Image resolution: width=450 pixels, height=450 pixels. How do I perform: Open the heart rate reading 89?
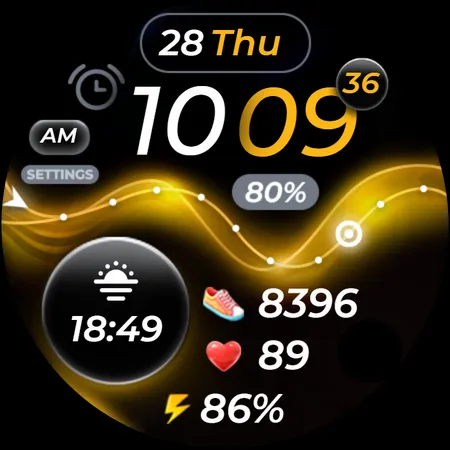pos(257,355)
